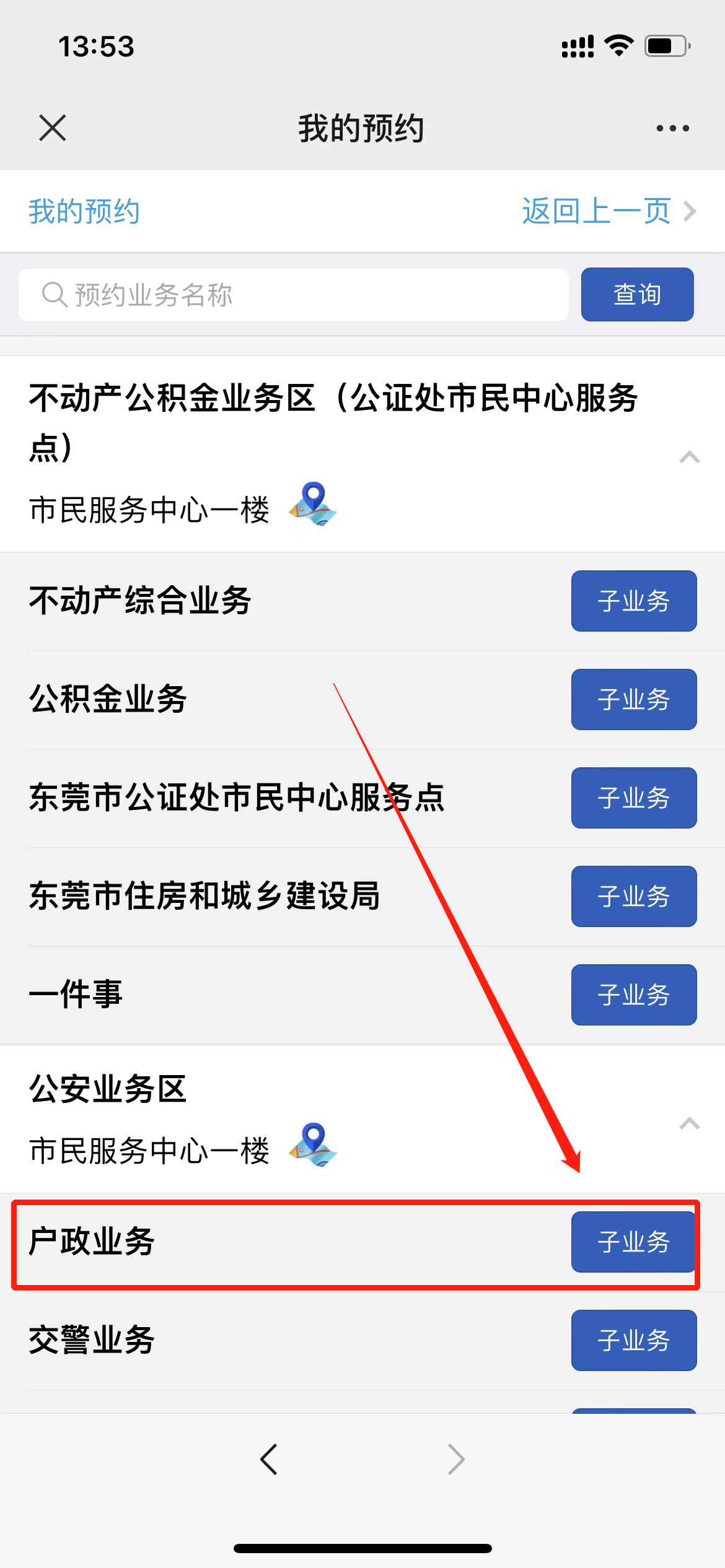The height and width of the screenshot is (1568, 725).
Task: Close the 我的预约 mini program page
Action: point(52,128)
